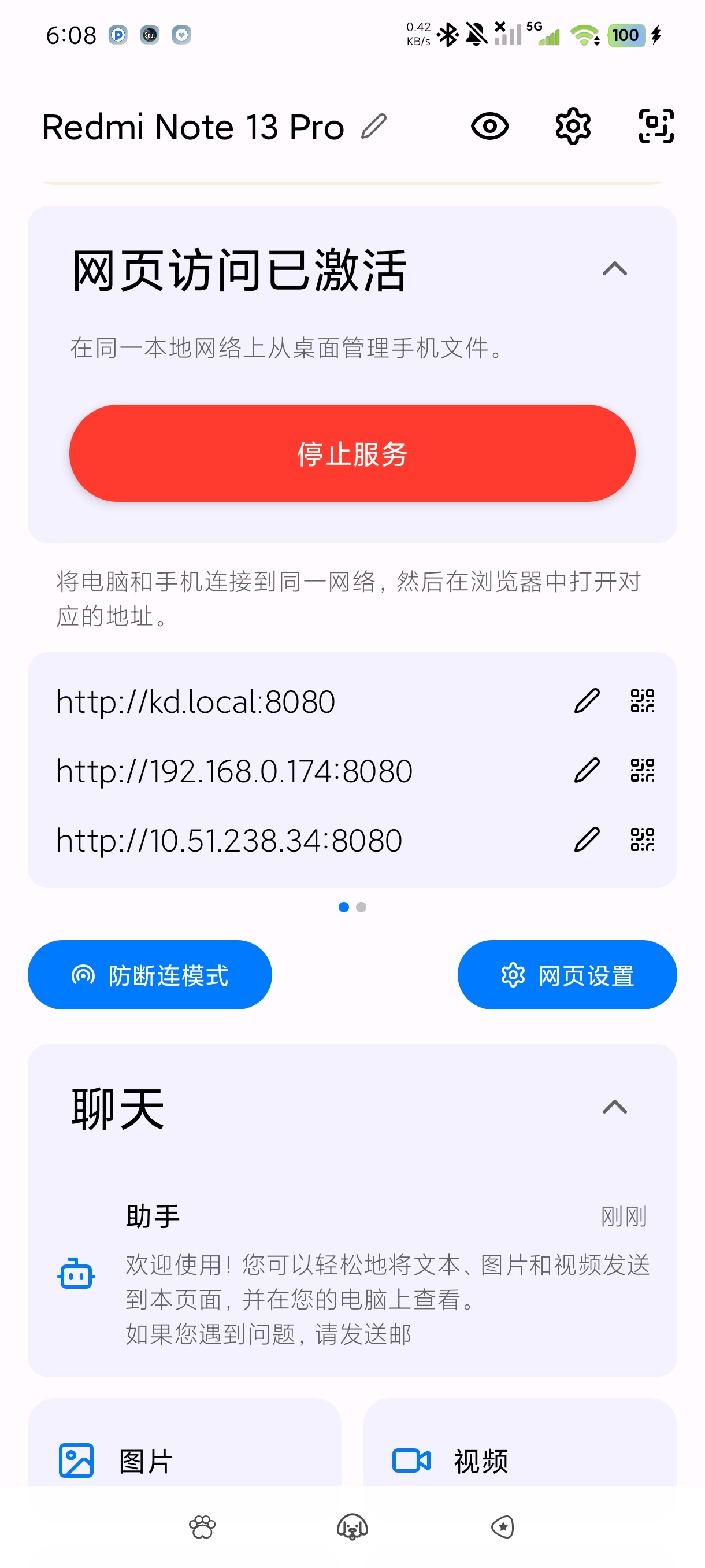Viewport: 705px width, 1568px height.
Task: Open the QR scanner icon
Action: (656, 127)
